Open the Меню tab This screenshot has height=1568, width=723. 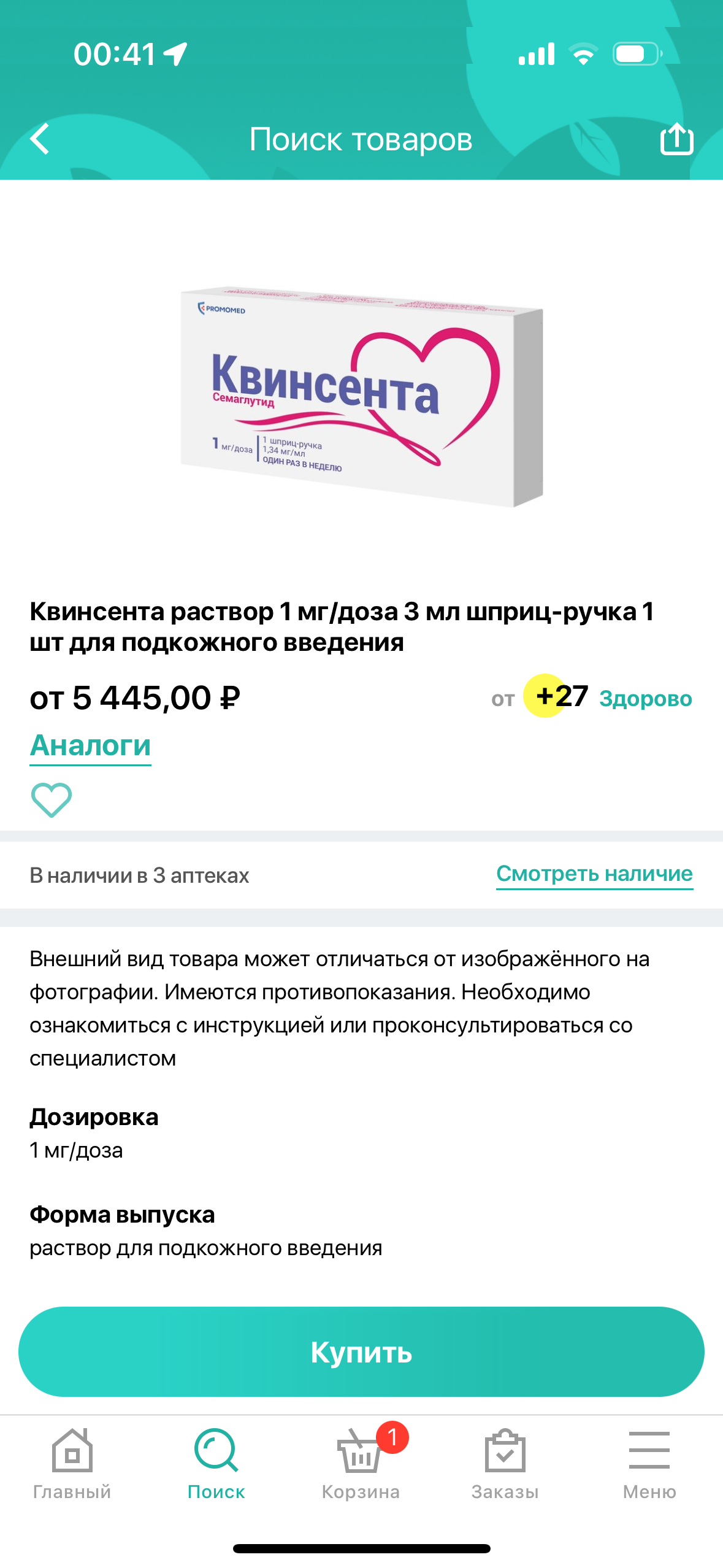point(649,1464)
